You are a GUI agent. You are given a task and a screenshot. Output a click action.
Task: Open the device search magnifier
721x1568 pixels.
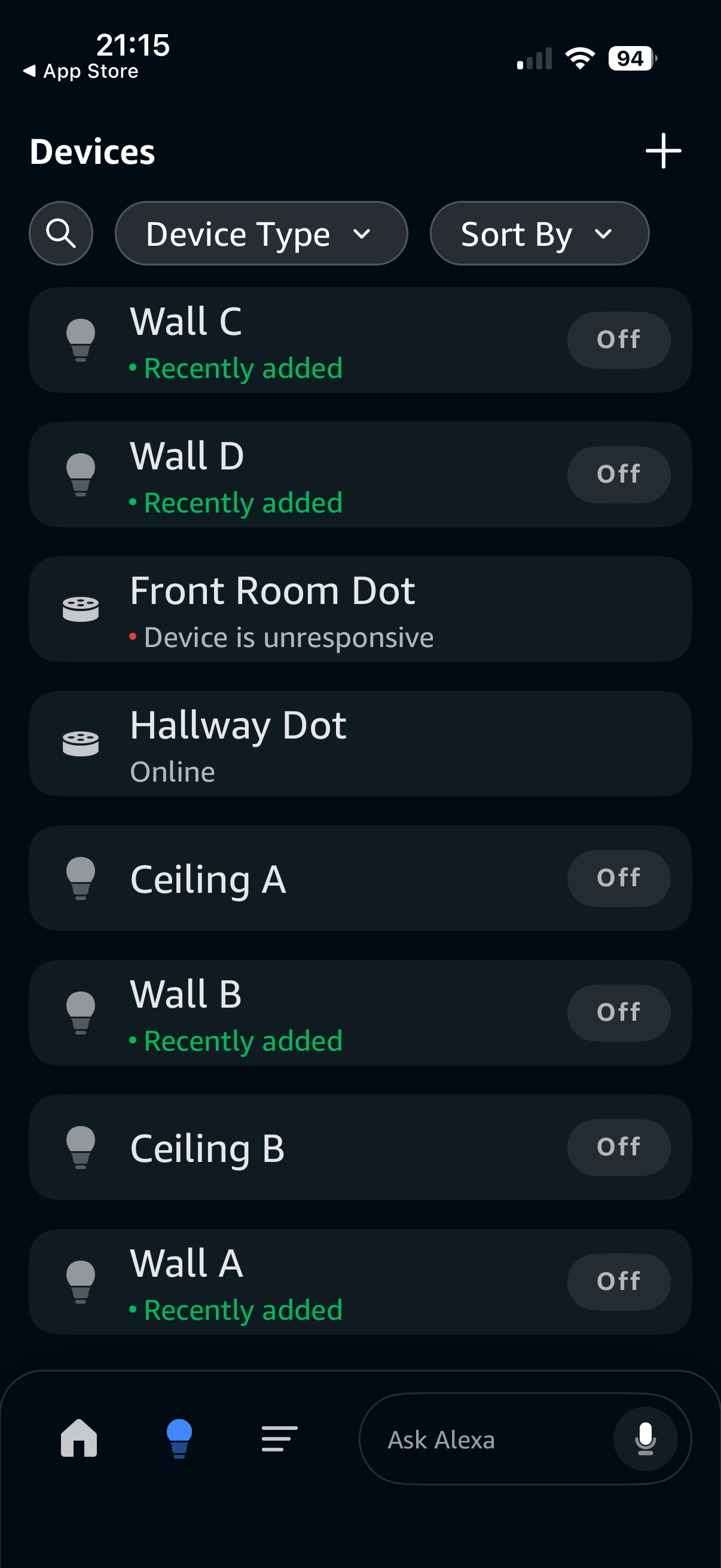coord(61,233)
